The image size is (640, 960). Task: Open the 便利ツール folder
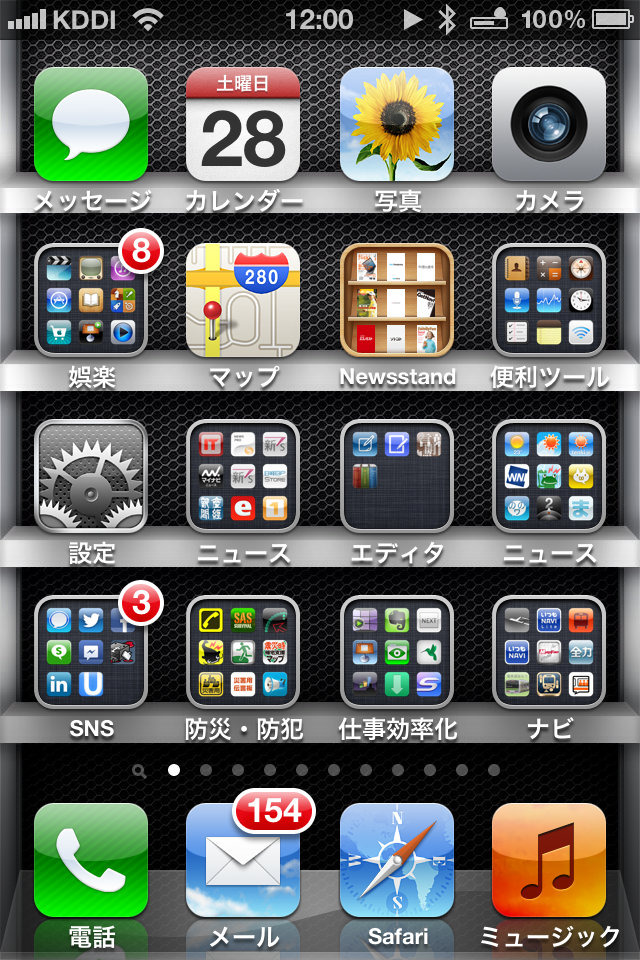pyautogui.click(x=549, y=300)
